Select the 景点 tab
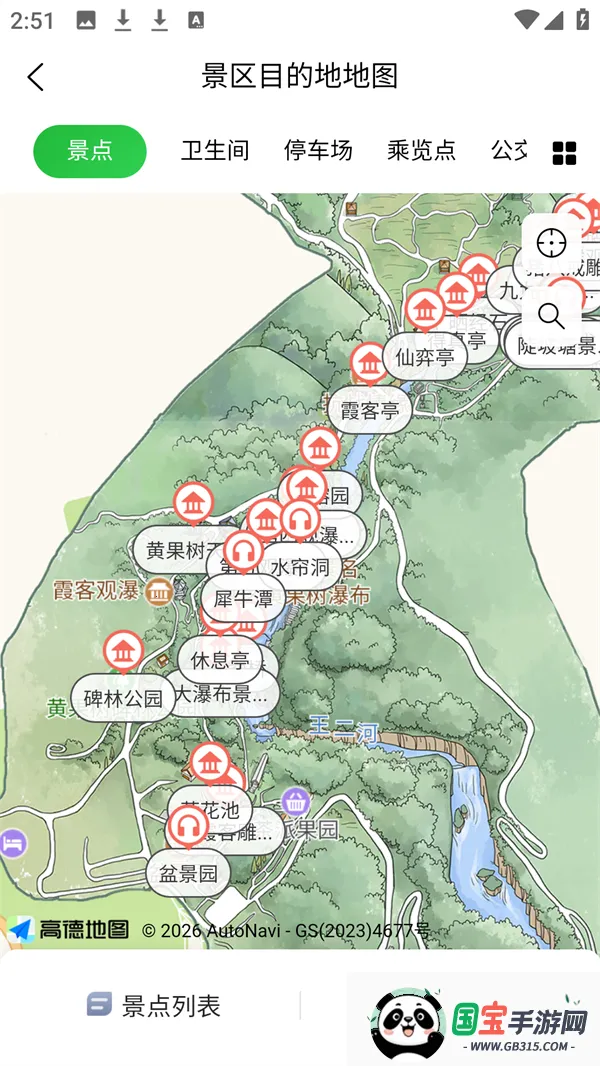600x1066 pixels. (90, 151)
